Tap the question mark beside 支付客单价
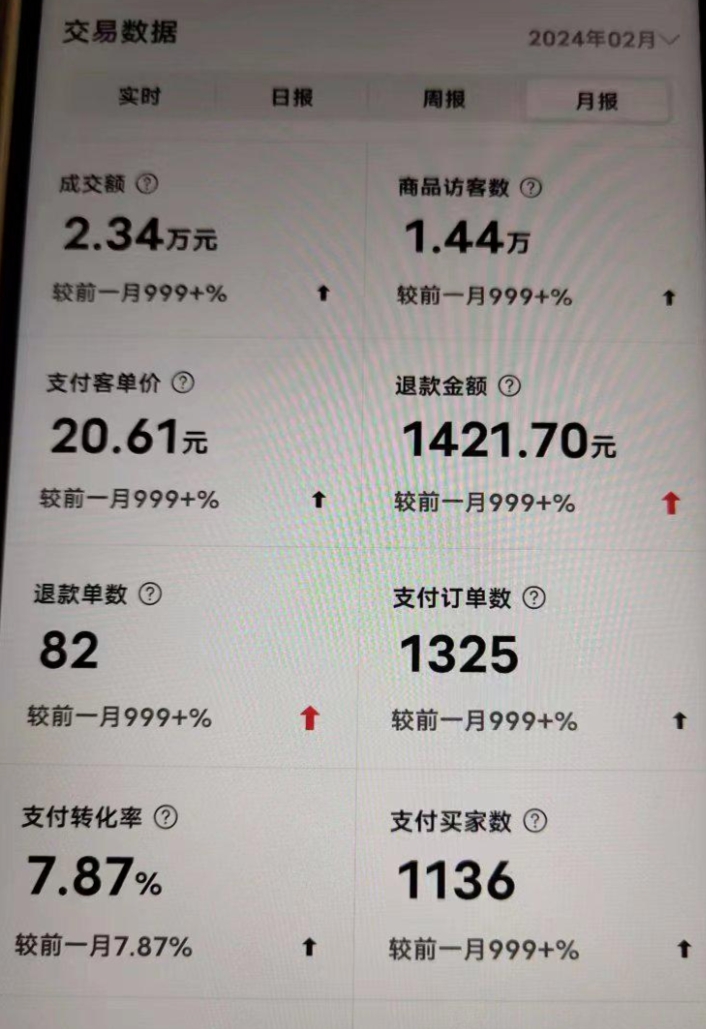 click(183, 383)
